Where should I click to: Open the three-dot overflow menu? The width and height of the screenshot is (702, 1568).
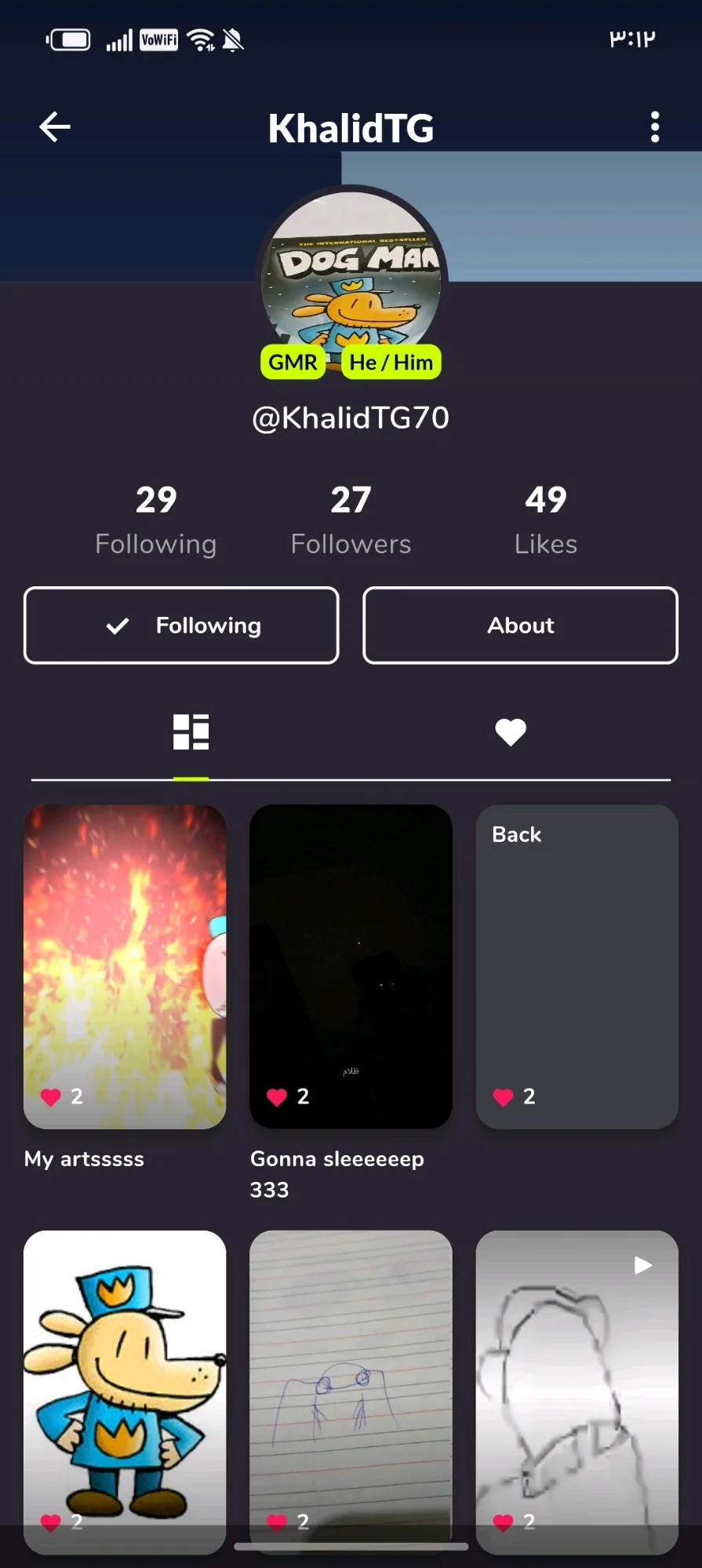655,126
